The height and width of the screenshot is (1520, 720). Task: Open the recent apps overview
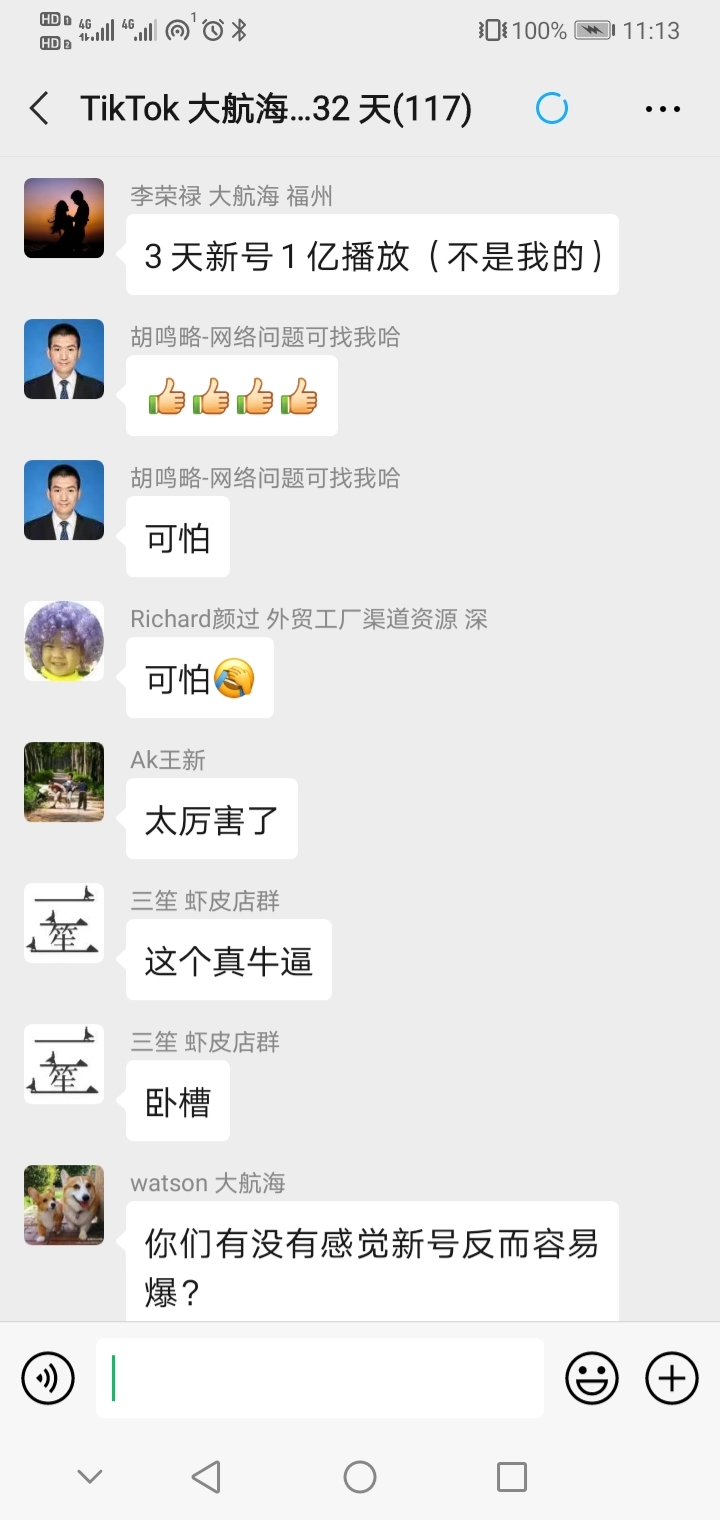511,1476
